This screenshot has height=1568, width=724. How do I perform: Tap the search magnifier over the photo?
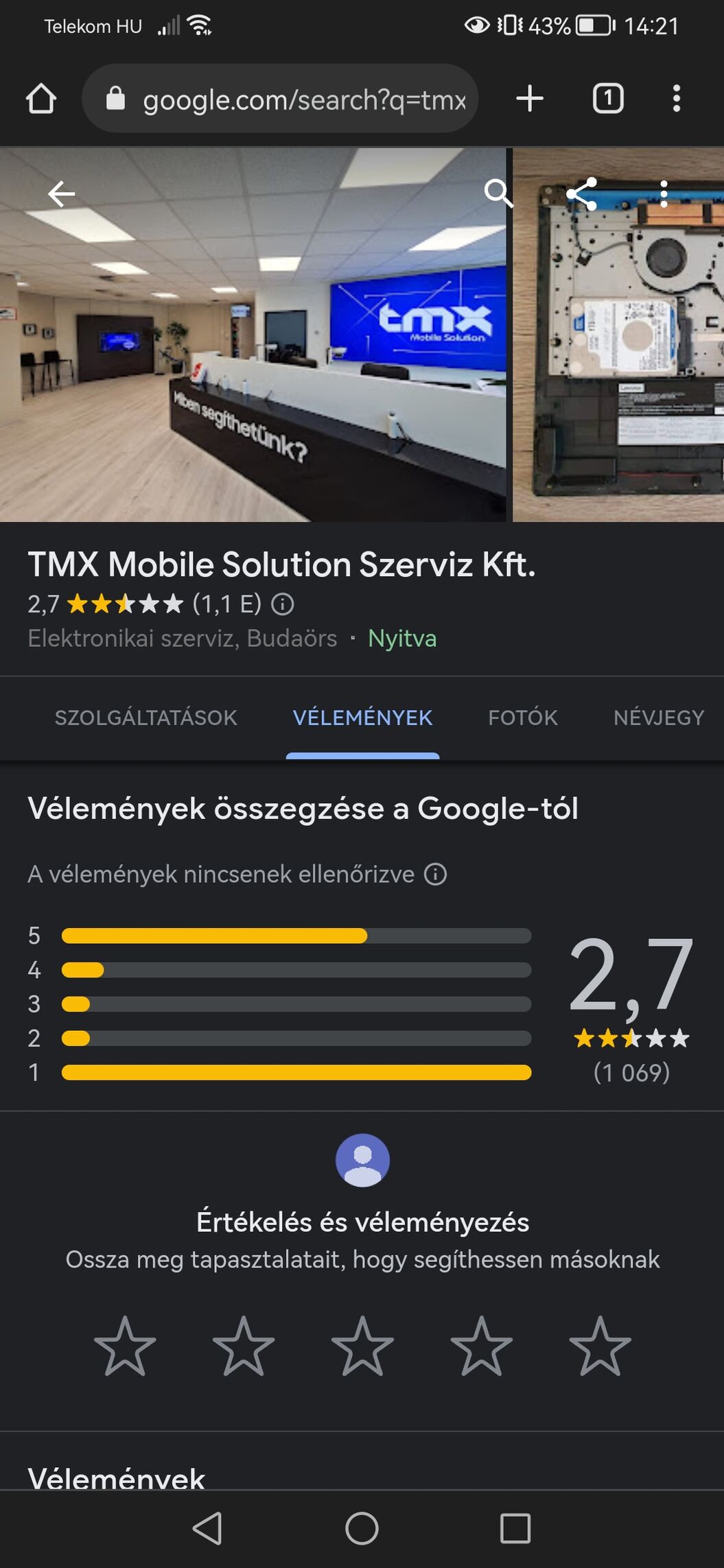pos(498,194)
